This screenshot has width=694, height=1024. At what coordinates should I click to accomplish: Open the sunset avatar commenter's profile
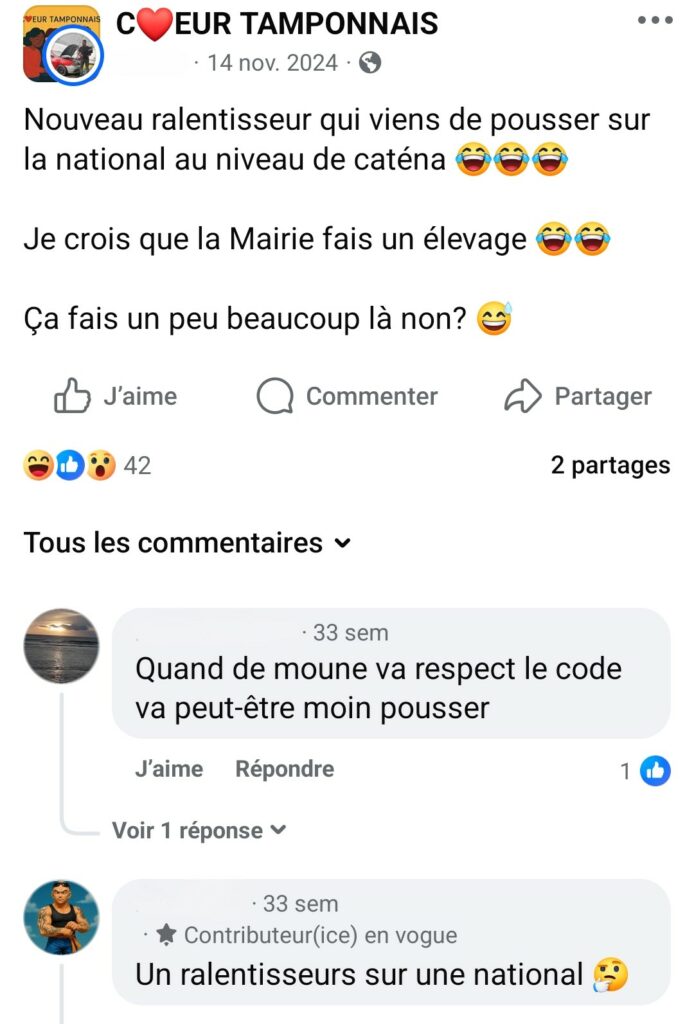tap(61, 646)
